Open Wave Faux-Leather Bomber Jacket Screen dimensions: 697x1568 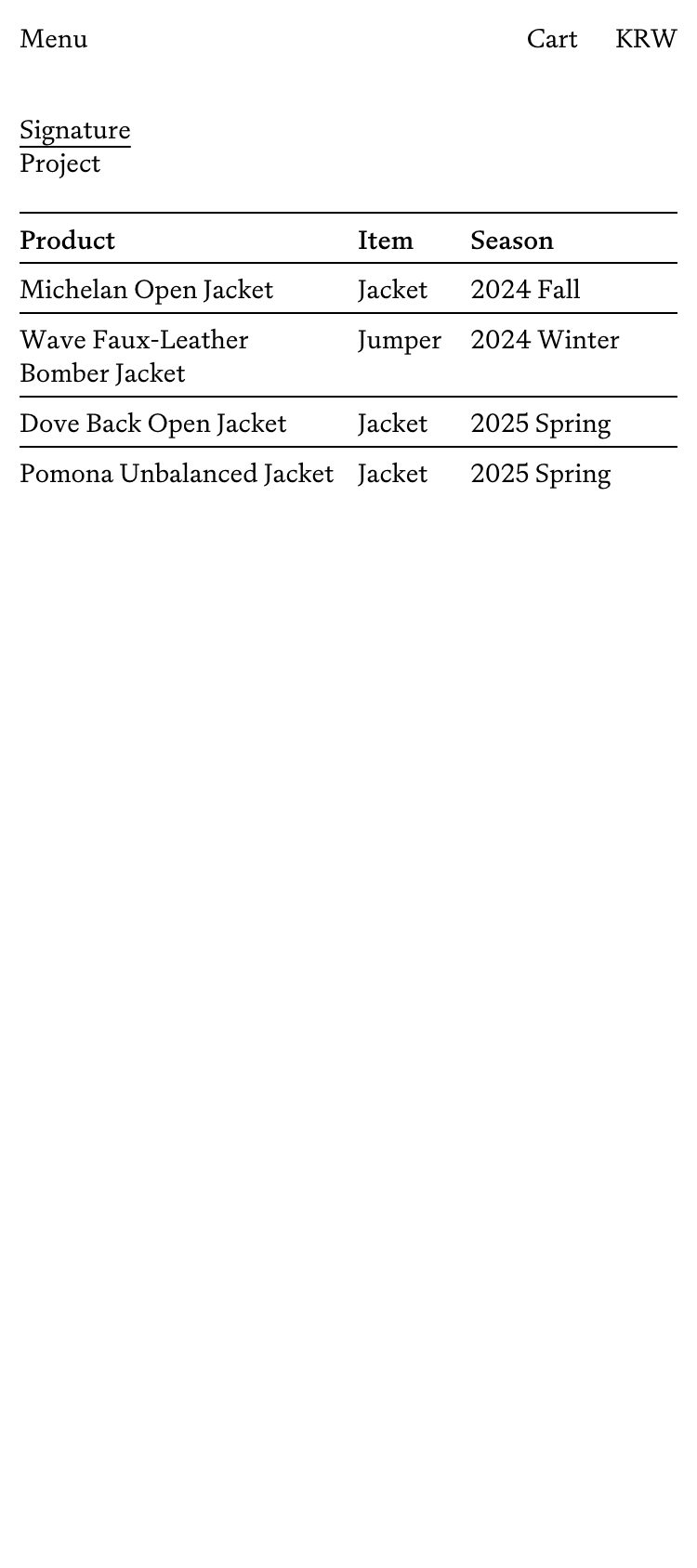[x=134, y=357]
